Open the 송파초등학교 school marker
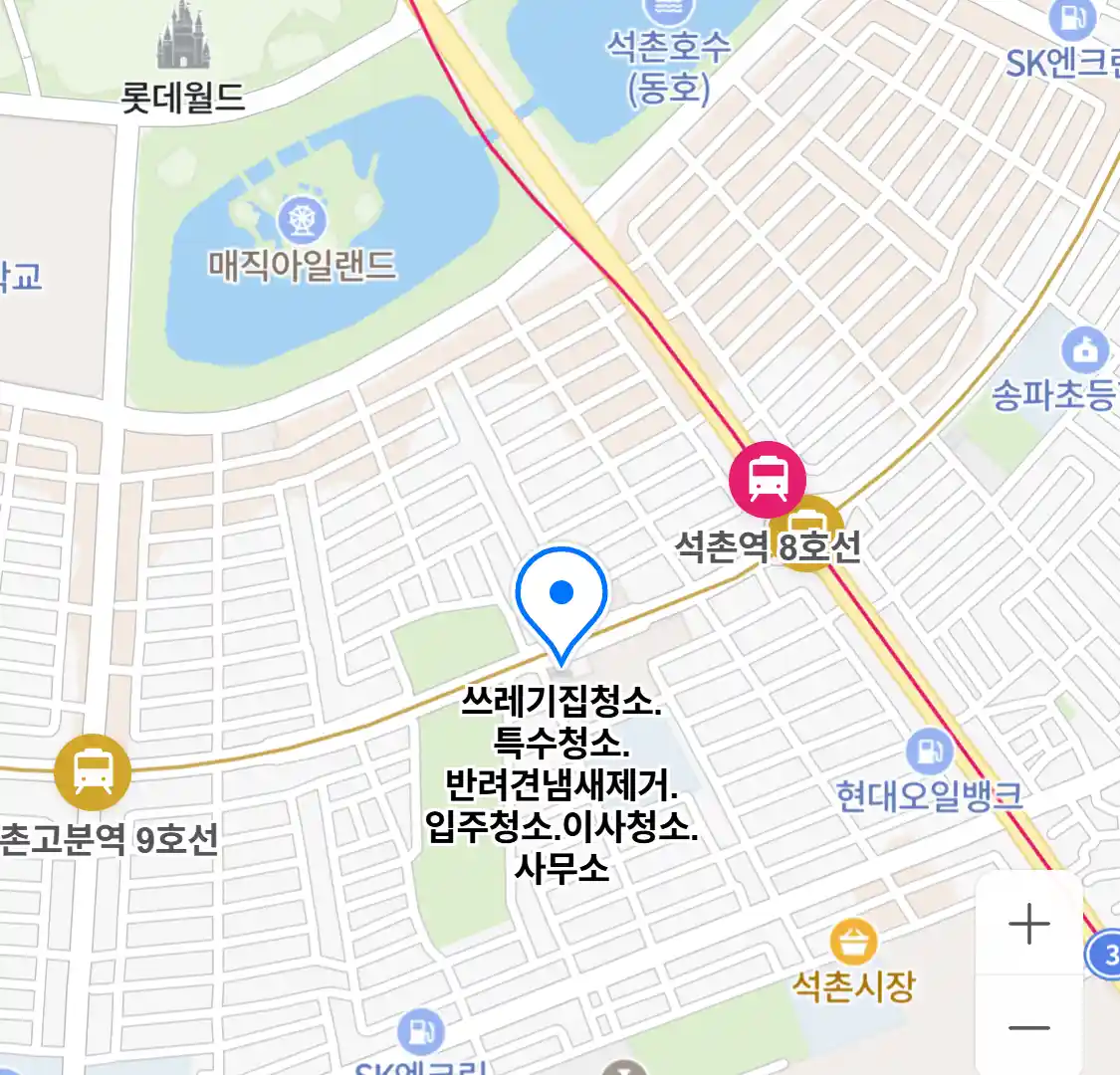 (1085, 349)
